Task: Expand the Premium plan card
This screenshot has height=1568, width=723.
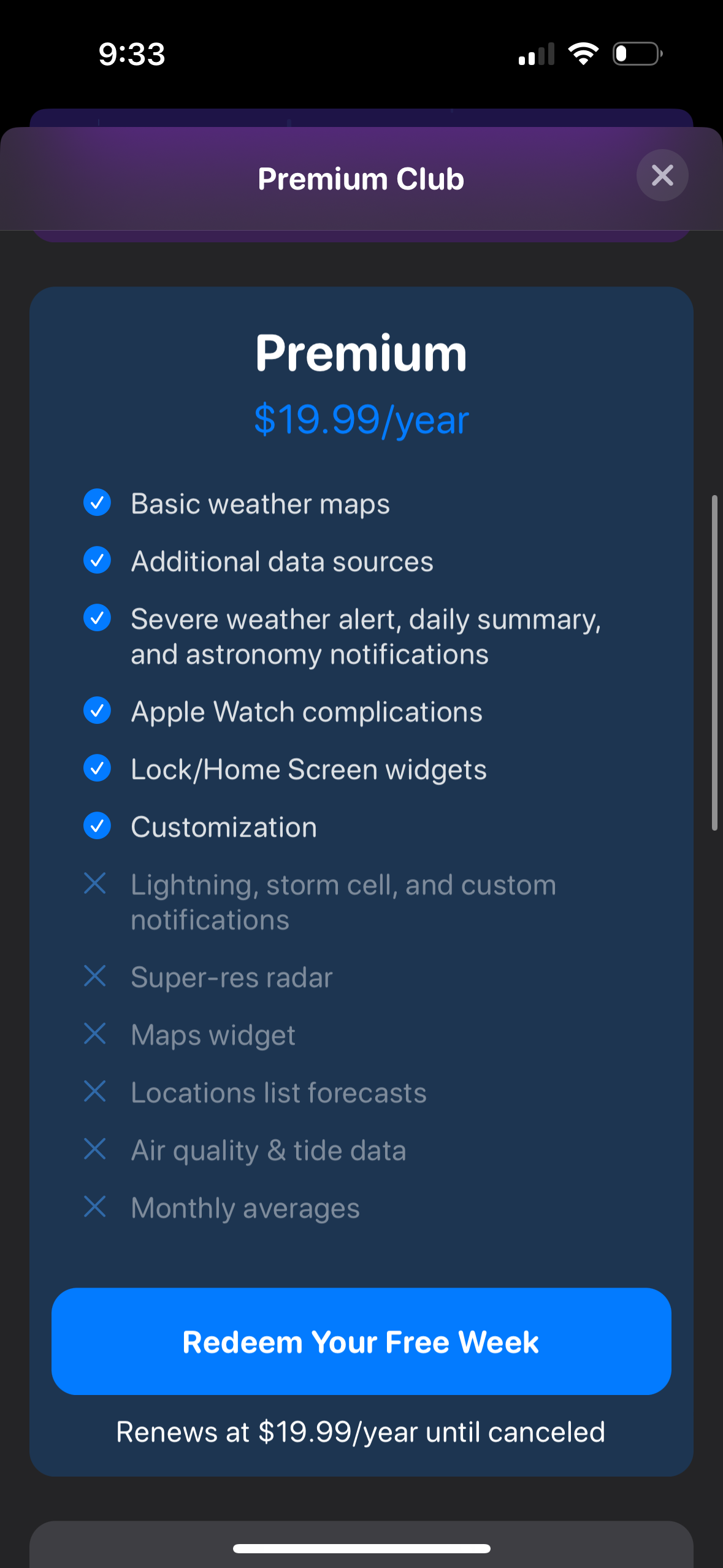Action: [361, 859]
